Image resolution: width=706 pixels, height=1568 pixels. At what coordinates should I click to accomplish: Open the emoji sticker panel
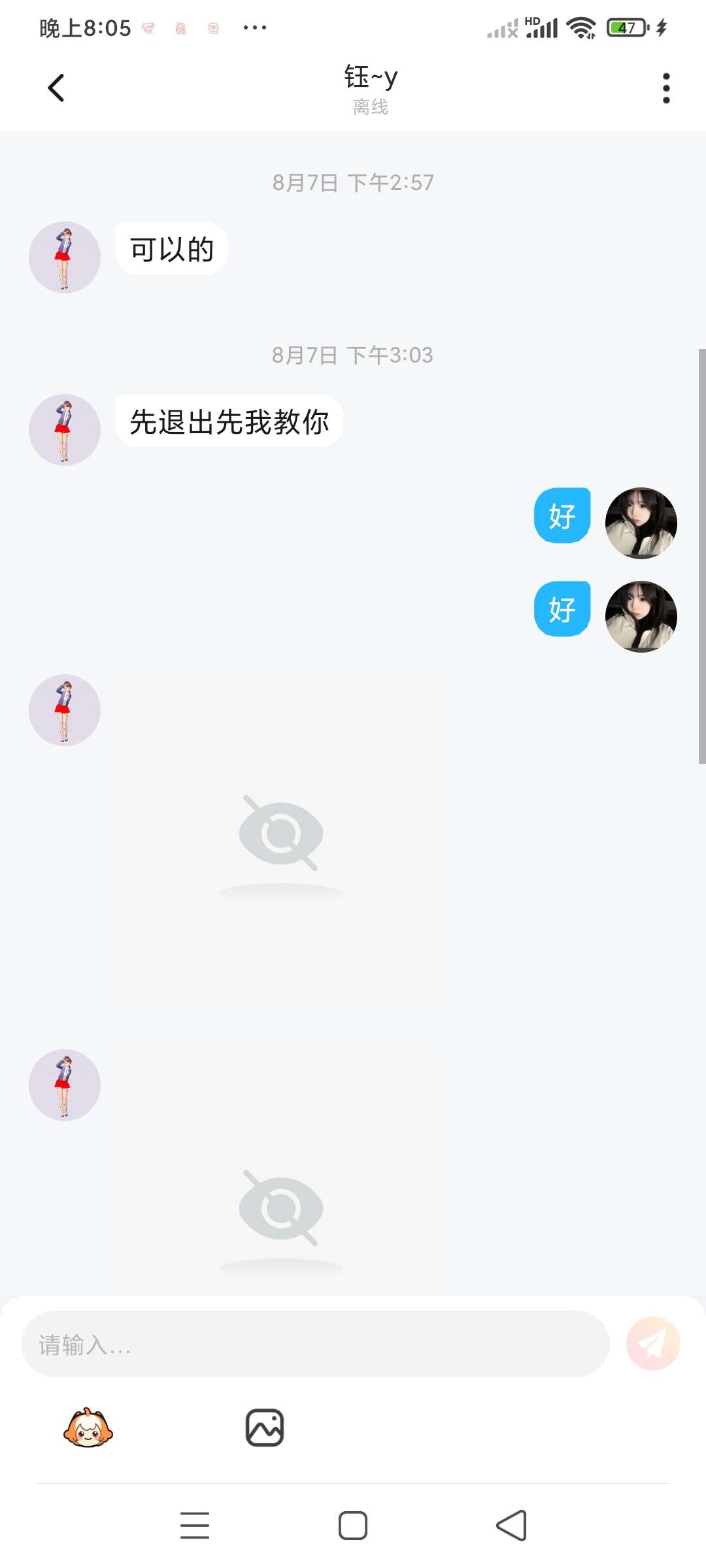(88, 1428)
